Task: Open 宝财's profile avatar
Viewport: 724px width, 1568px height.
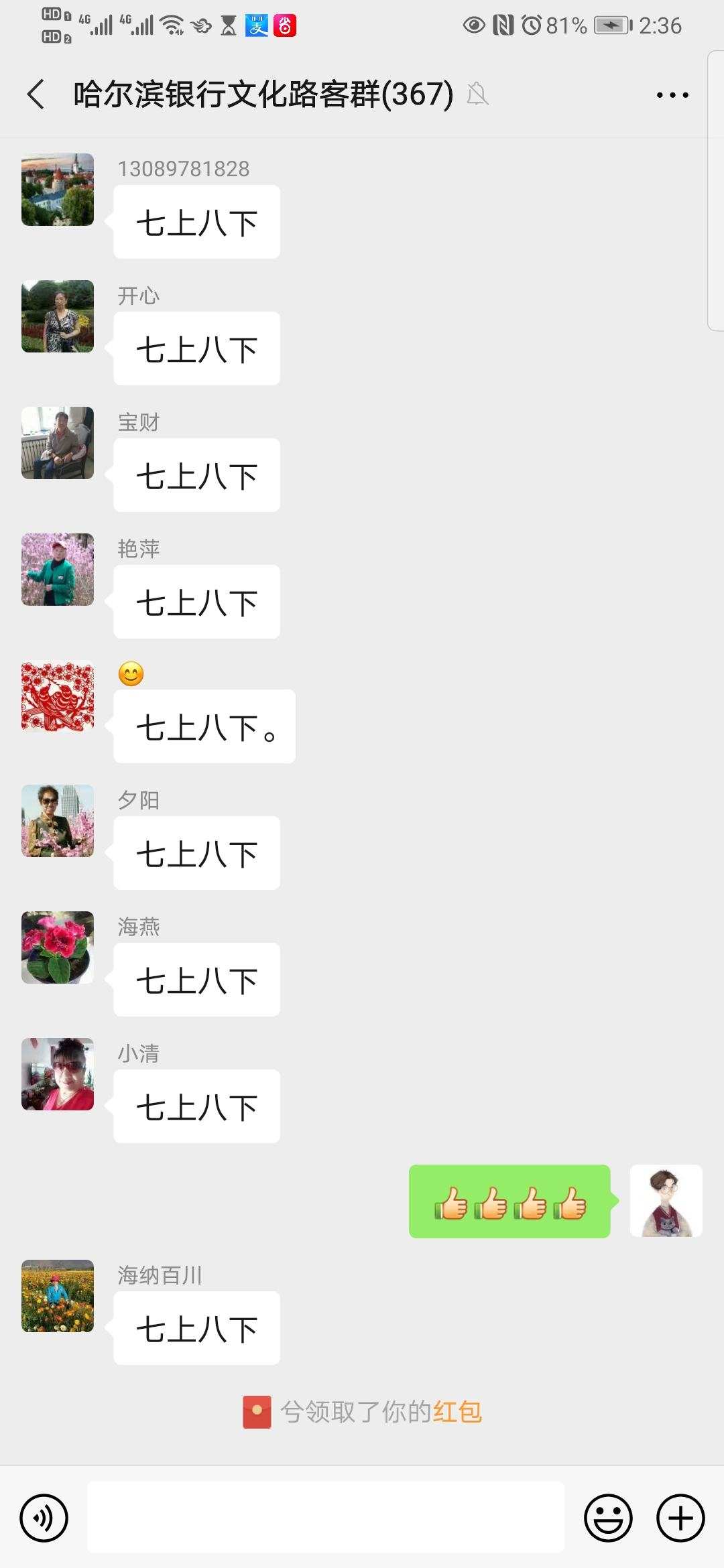Action: 58,443
